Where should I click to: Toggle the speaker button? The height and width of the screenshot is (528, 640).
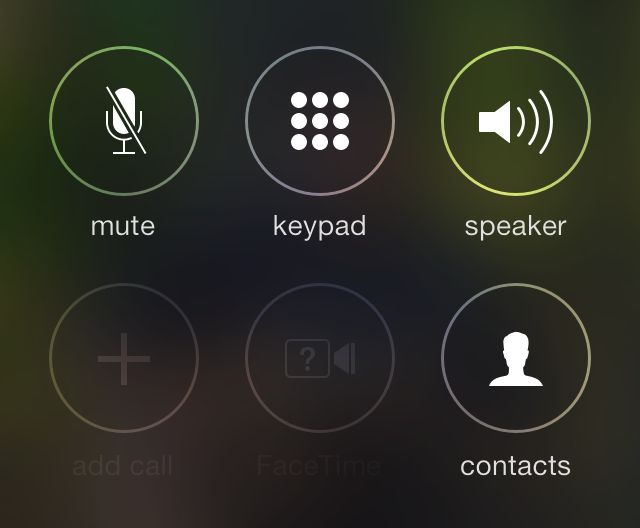point(515,121)
